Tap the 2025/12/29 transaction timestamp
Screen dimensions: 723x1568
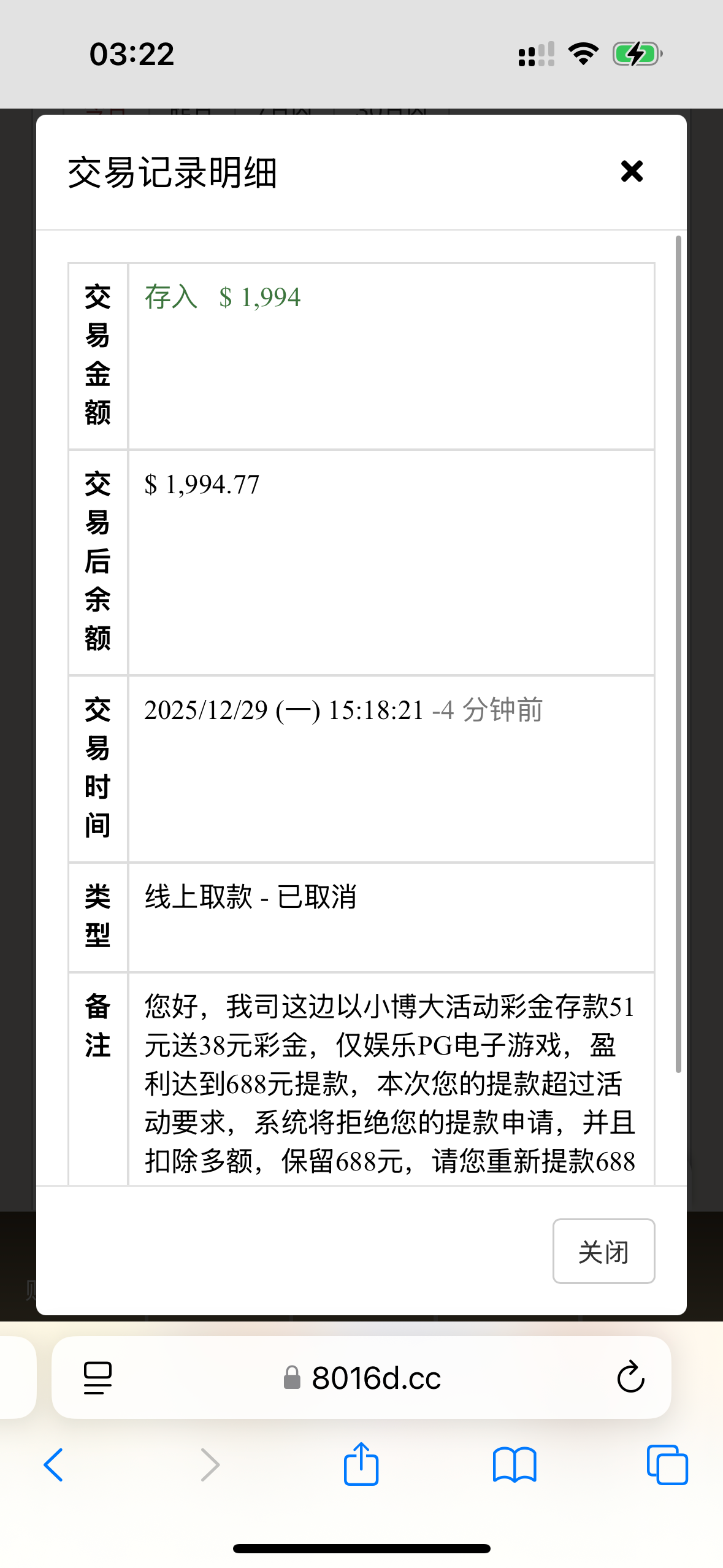click(284, 710)
